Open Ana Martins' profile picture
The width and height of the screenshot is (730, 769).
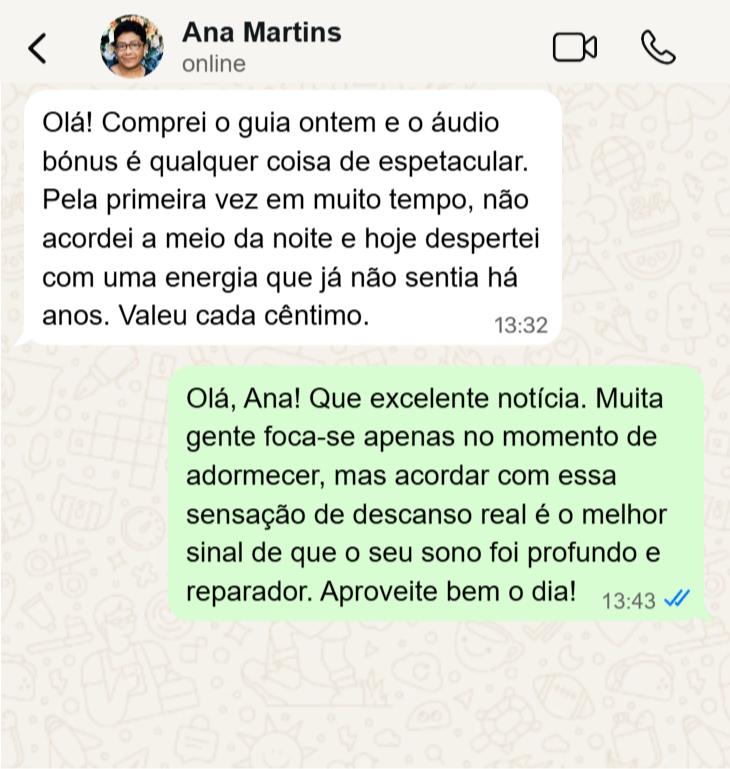tap(132, 47)
